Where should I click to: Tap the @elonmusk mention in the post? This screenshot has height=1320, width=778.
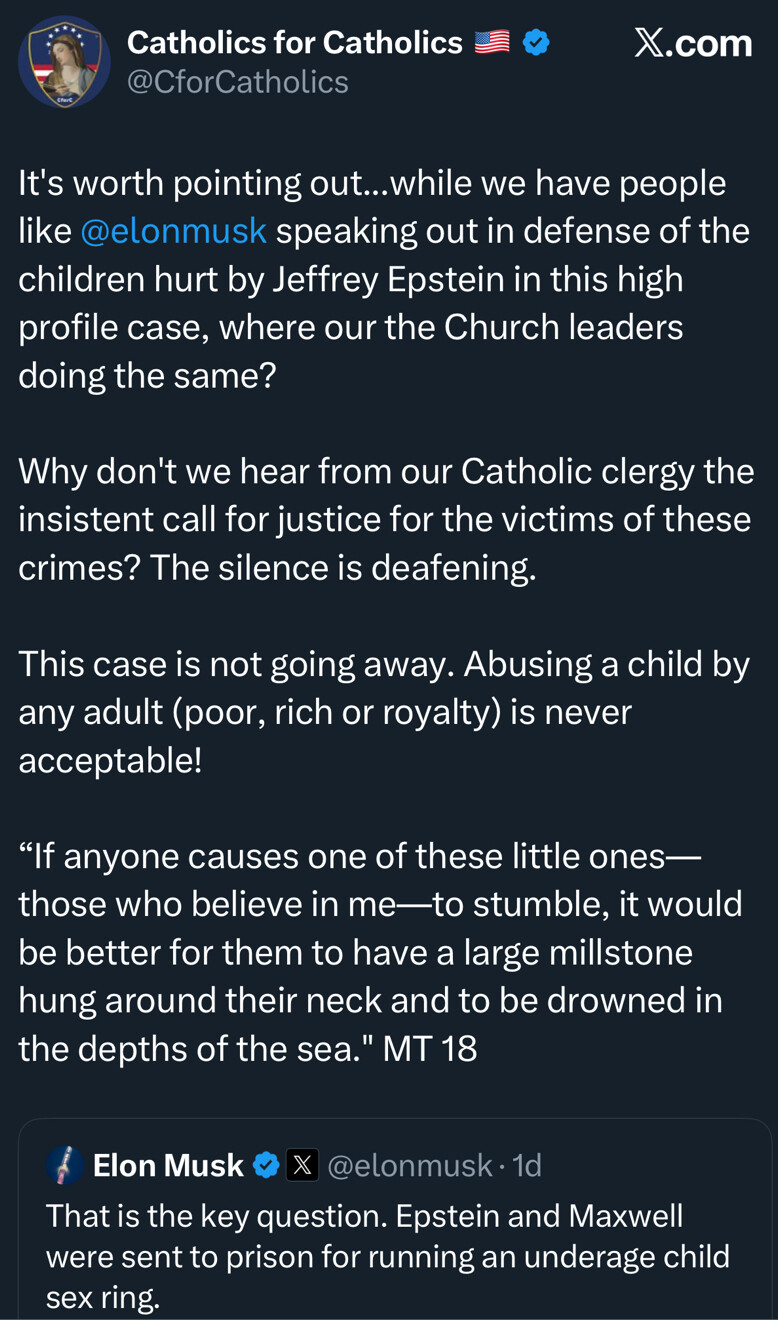(173, 231)
